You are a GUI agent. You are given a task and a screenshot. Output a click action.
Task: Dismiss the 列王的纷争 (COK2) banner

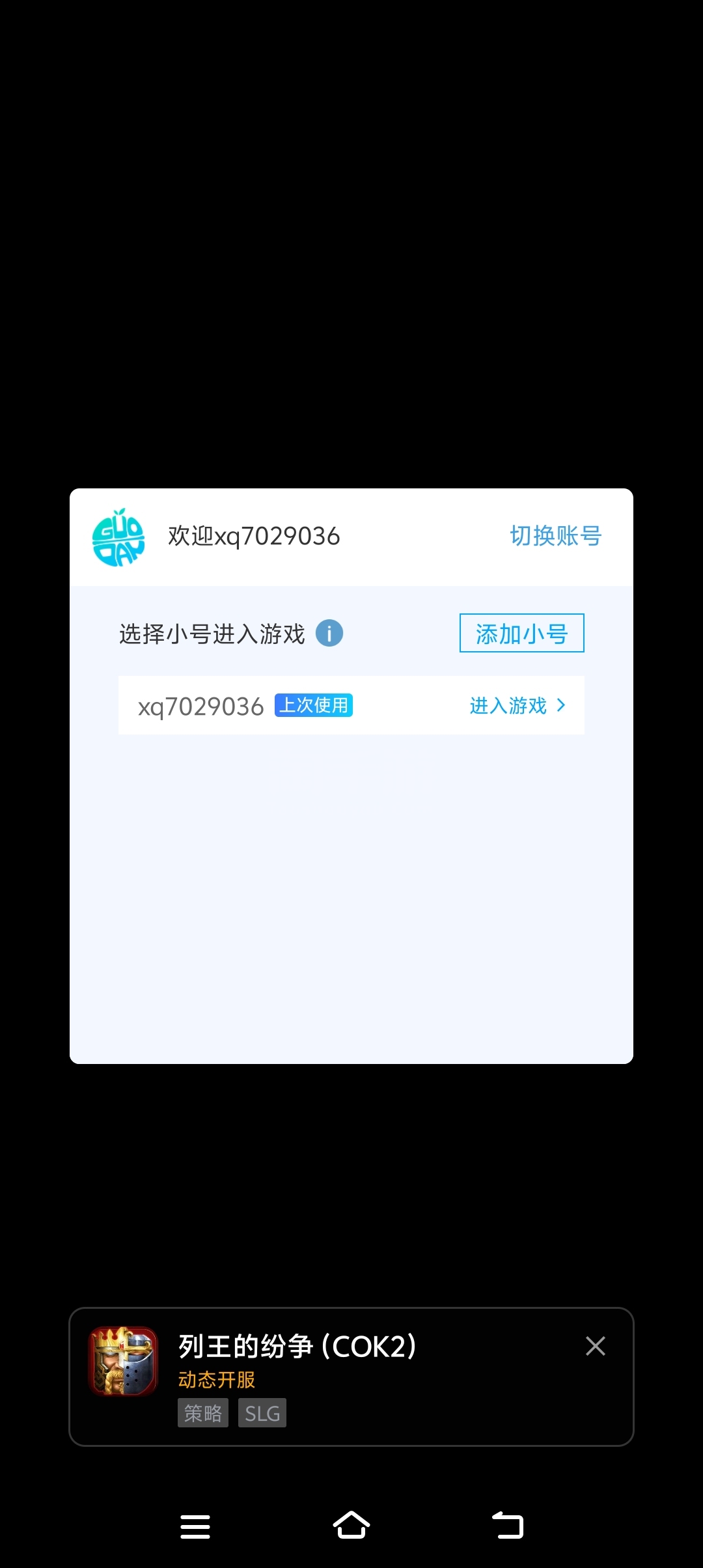click(x=595, y=1346)
